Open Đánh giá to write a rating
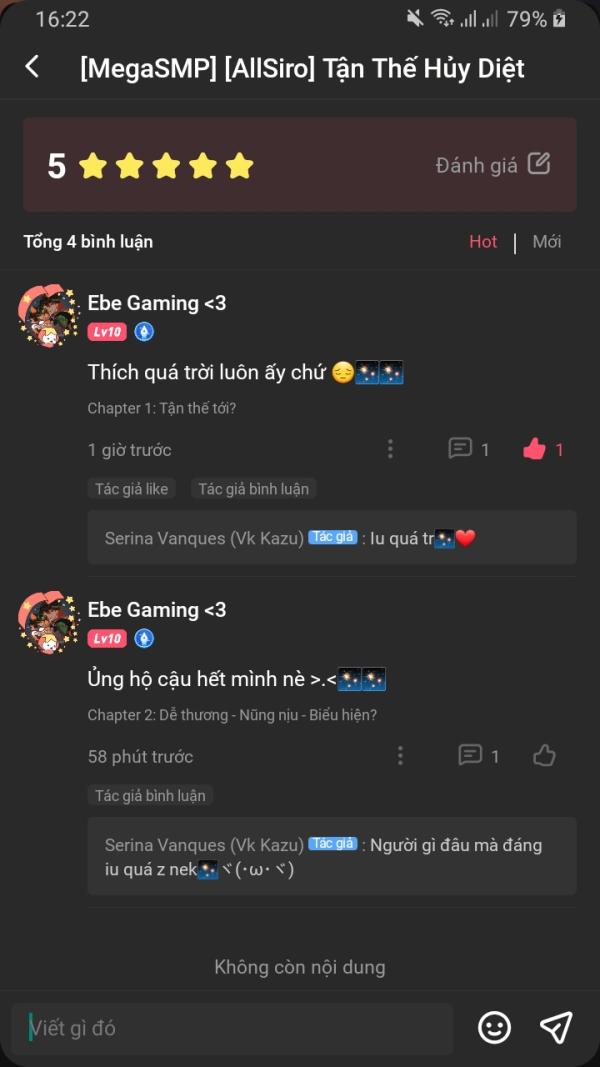 tap(493, 165)
